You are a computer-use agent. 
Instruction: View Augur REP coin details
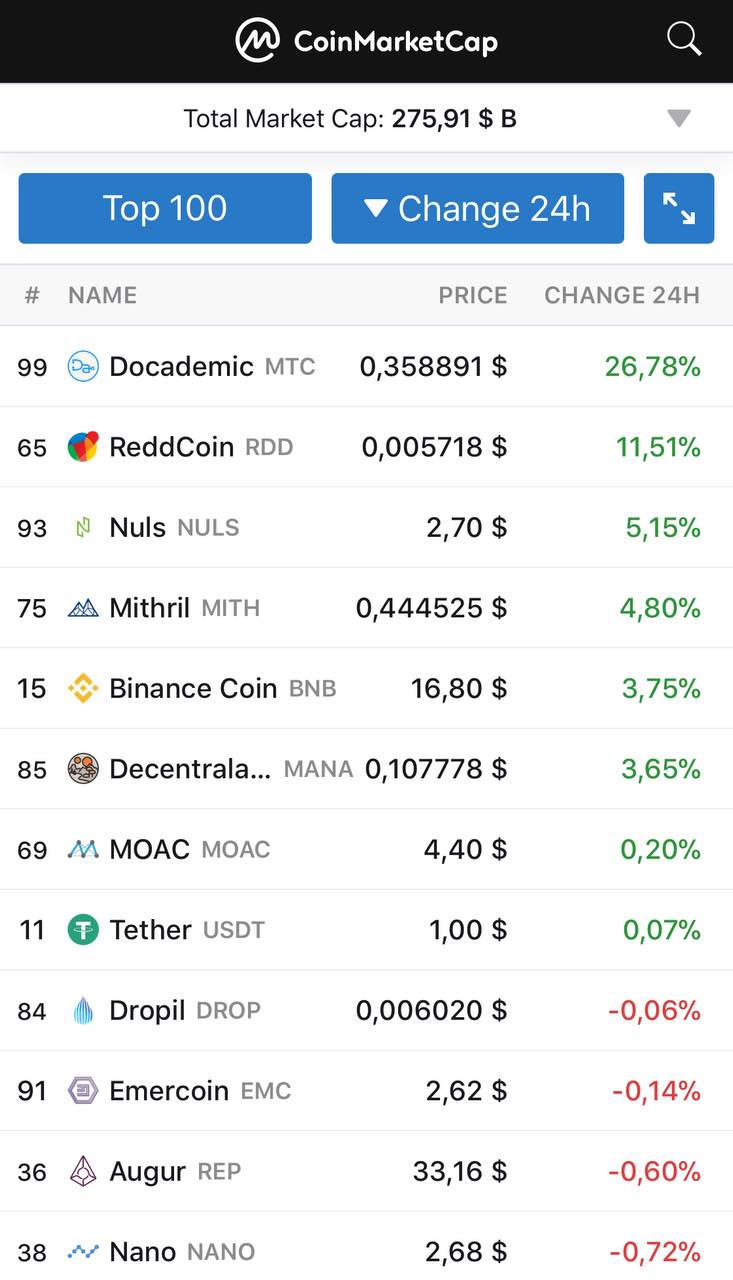coord(366,1171)
